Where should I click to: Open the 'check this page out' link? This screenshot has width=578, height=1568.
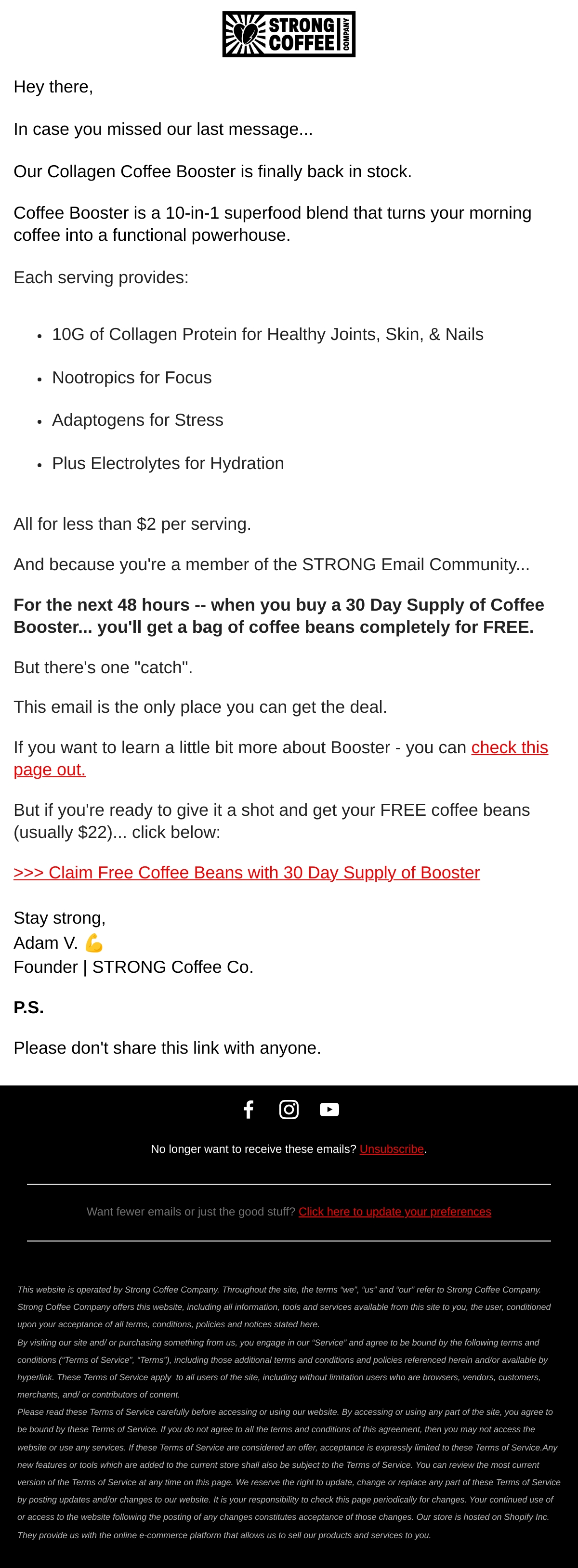pyautogui.click(x=509, y=747)
